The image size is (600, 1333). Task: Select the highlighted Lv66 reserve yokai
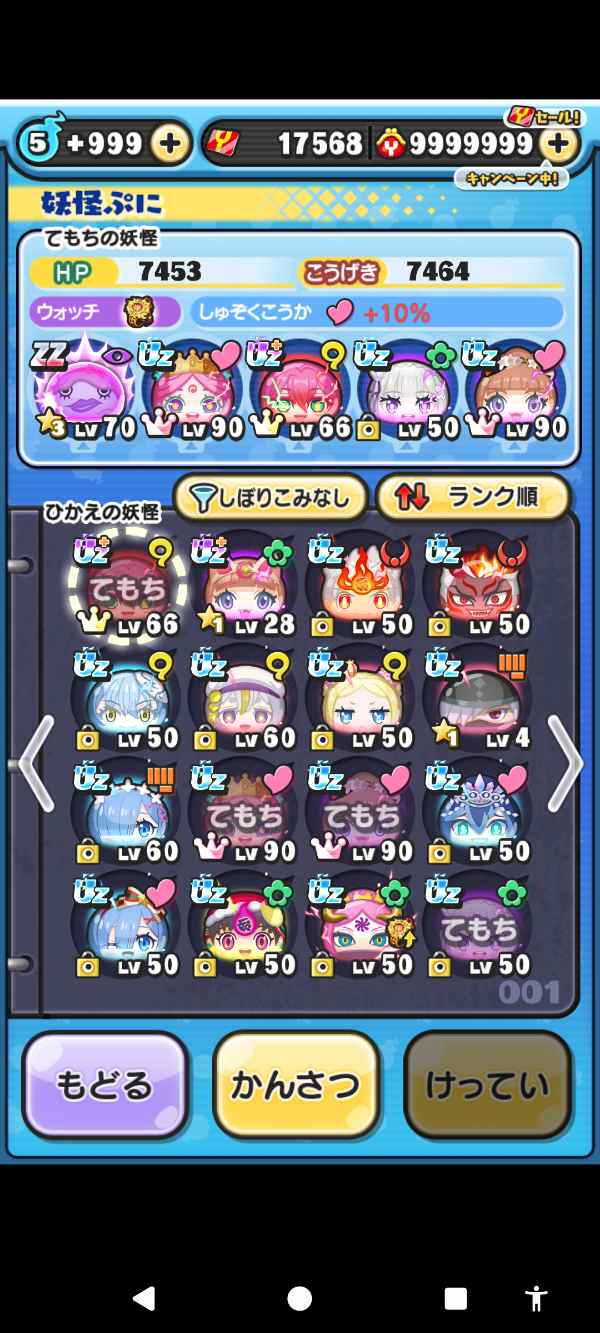(127, 587)
